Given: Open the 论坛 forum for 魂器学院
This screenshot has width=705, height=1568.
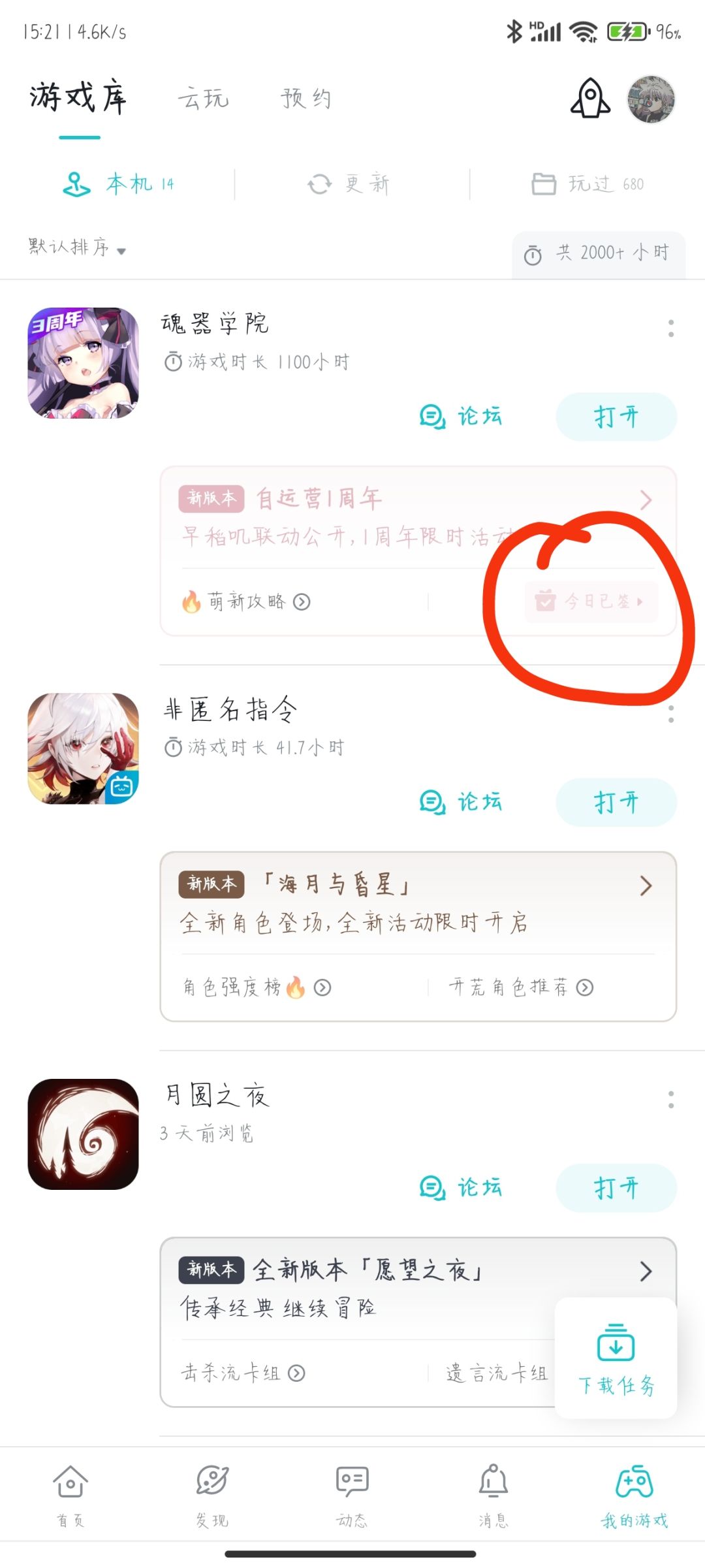Looking at the screenshot, I should (462, 417).
